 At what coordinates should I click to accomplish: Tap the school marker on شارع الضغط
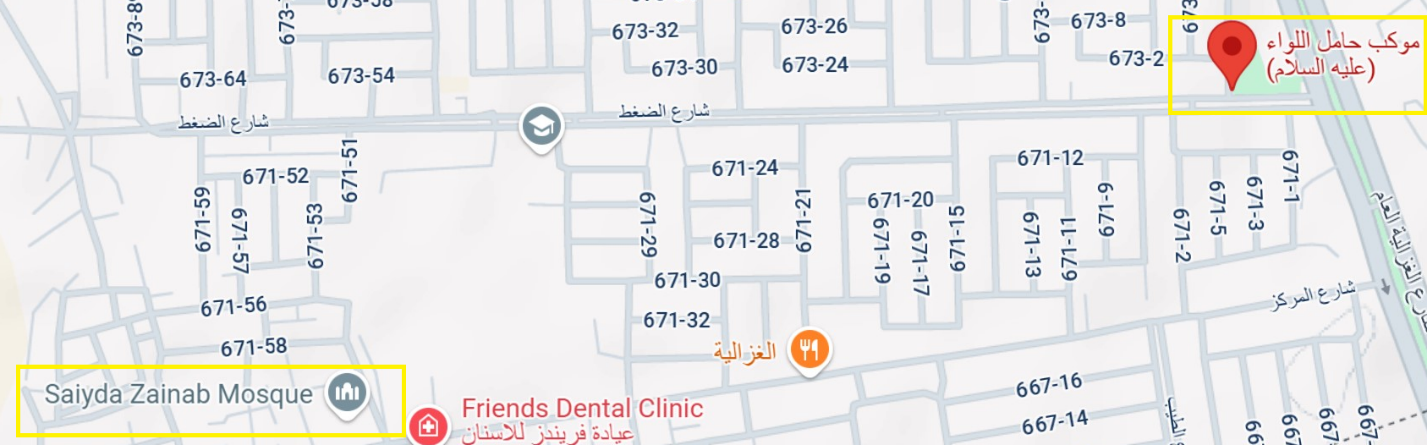[542, 127]
